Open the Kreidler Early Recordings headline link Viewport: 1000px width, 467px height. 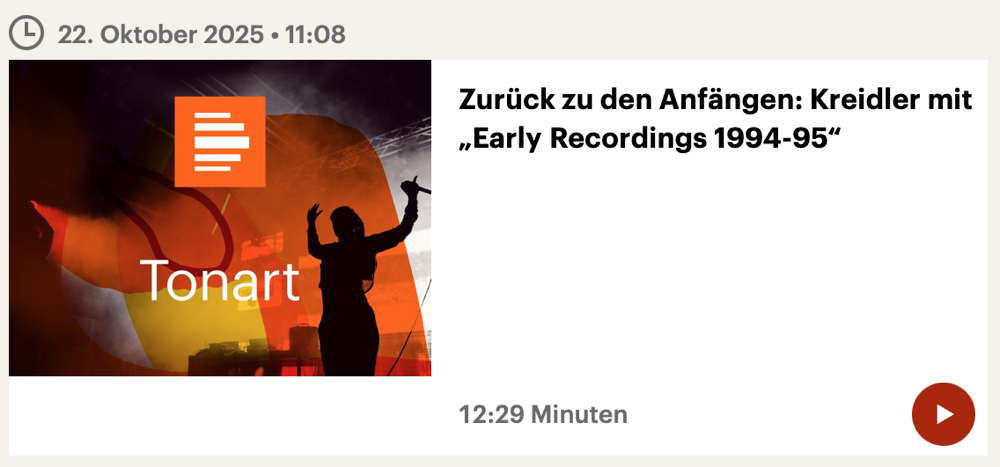pyautogui.click(x=714, y=119)
